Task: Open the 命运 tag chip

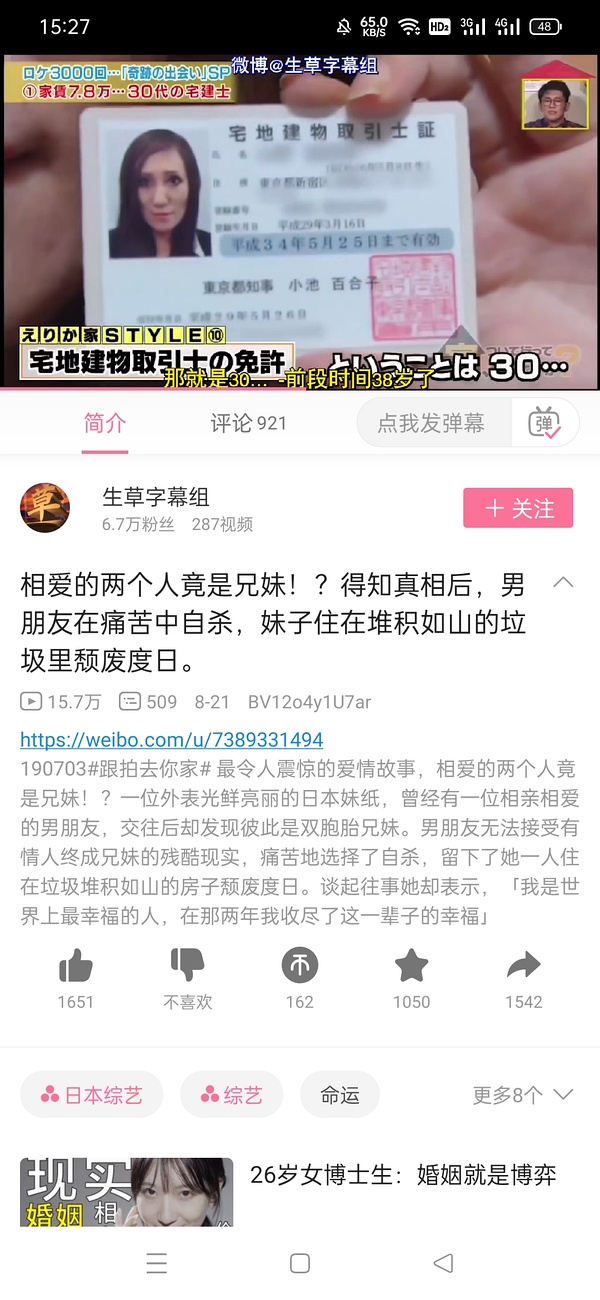Action: [x=339, y=1095]
